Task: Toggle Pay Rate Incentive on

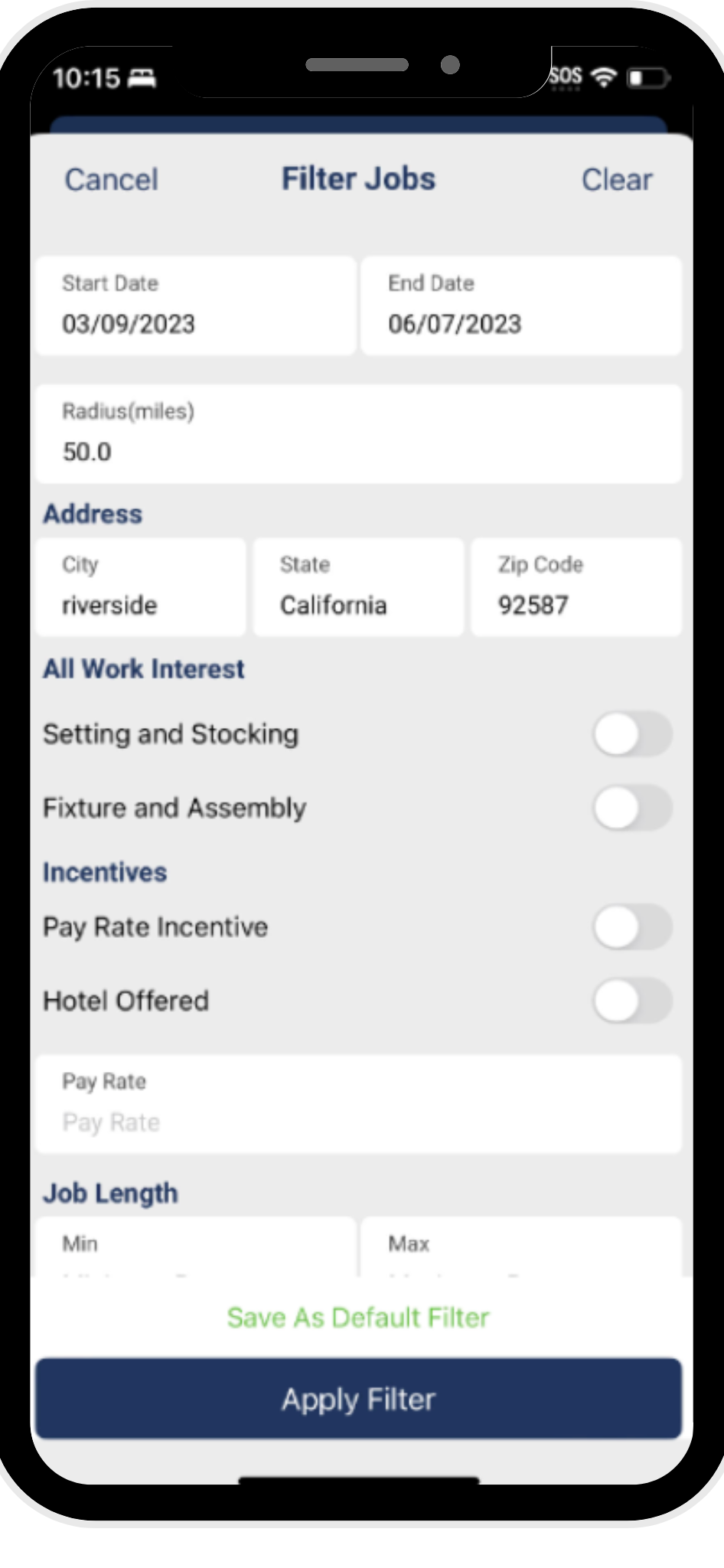Action: (632, 927)
